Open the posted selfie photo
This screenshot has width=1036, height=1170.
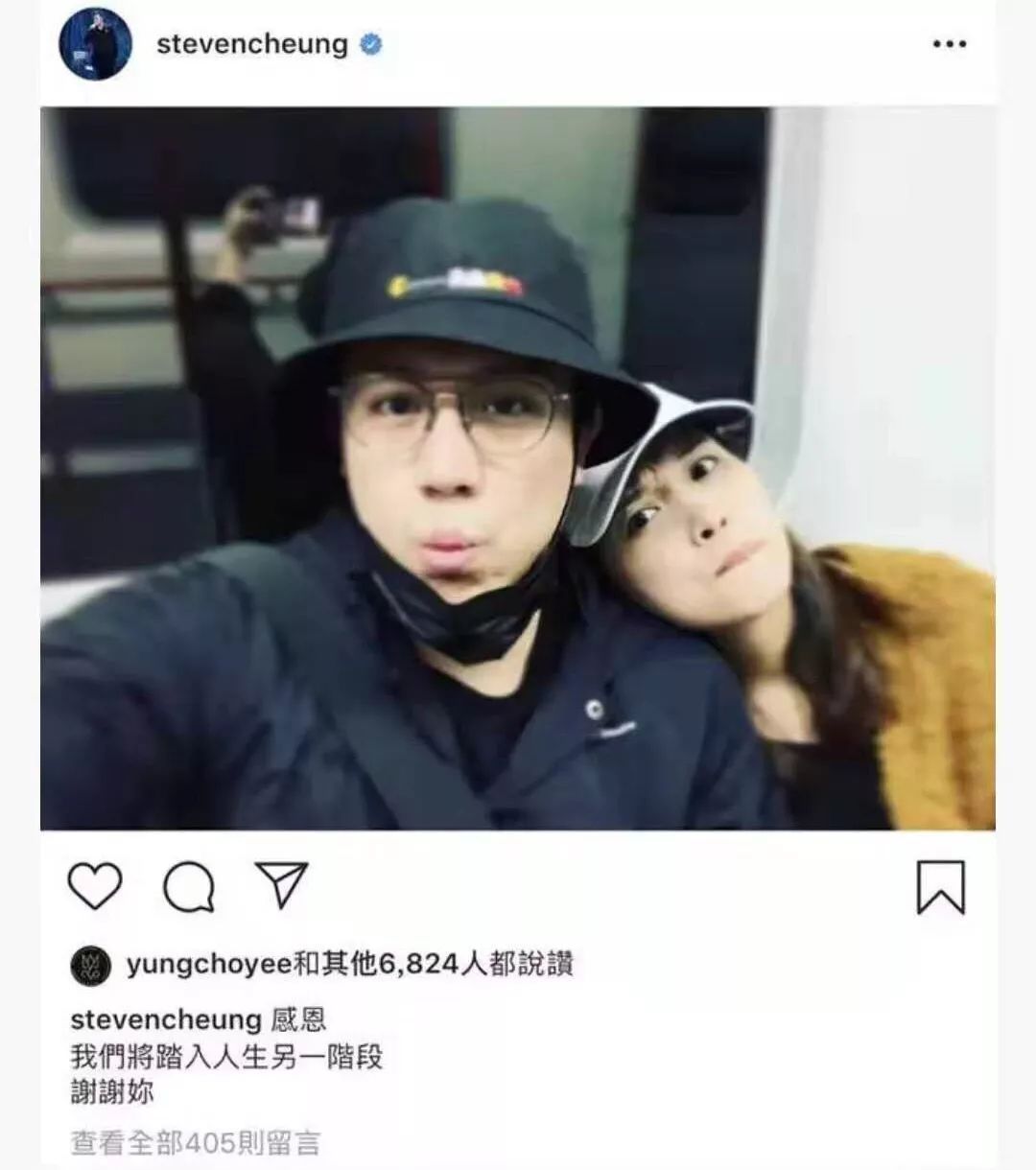[x=518, y=468]
